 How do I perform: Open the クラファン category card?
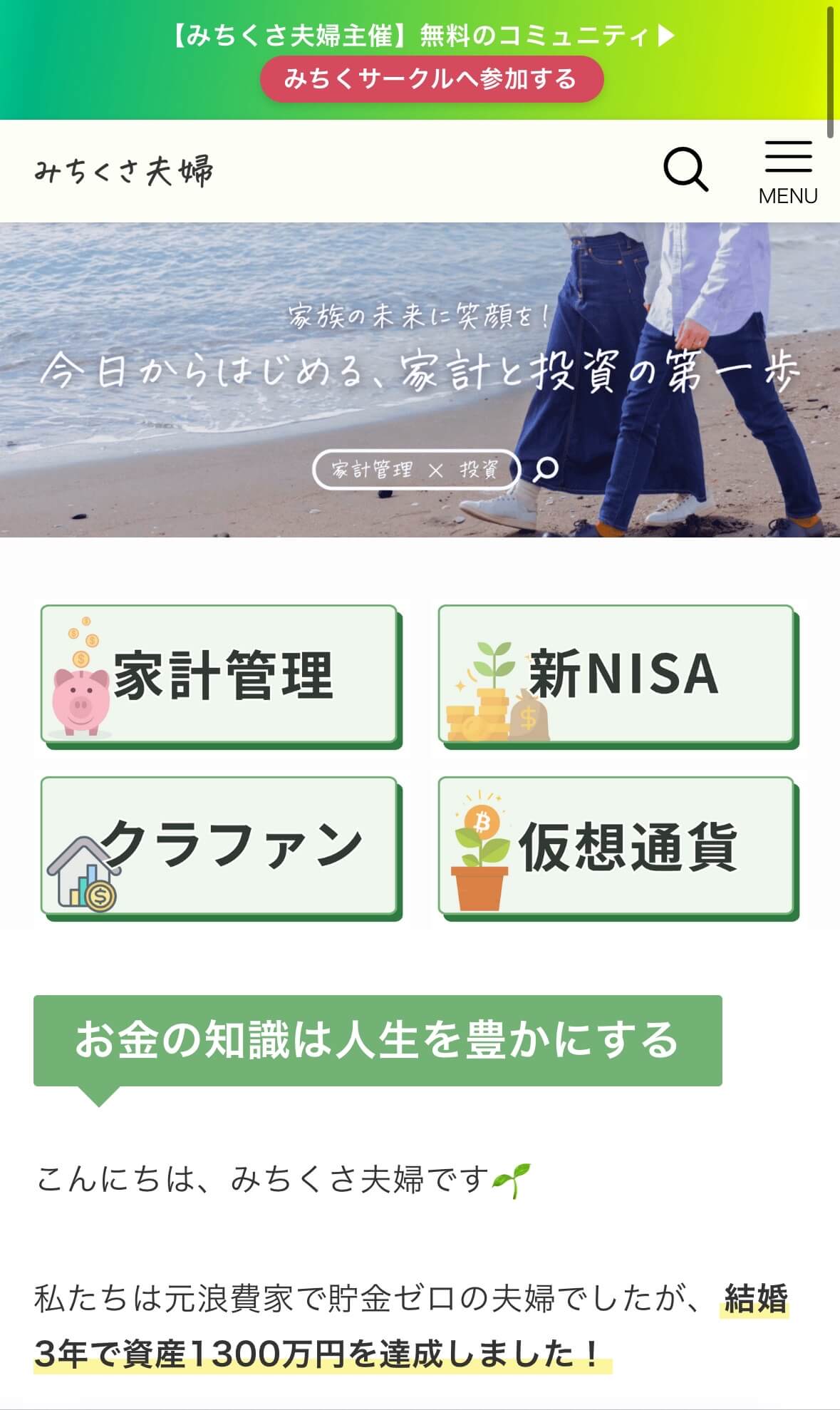tap(220, 847)
